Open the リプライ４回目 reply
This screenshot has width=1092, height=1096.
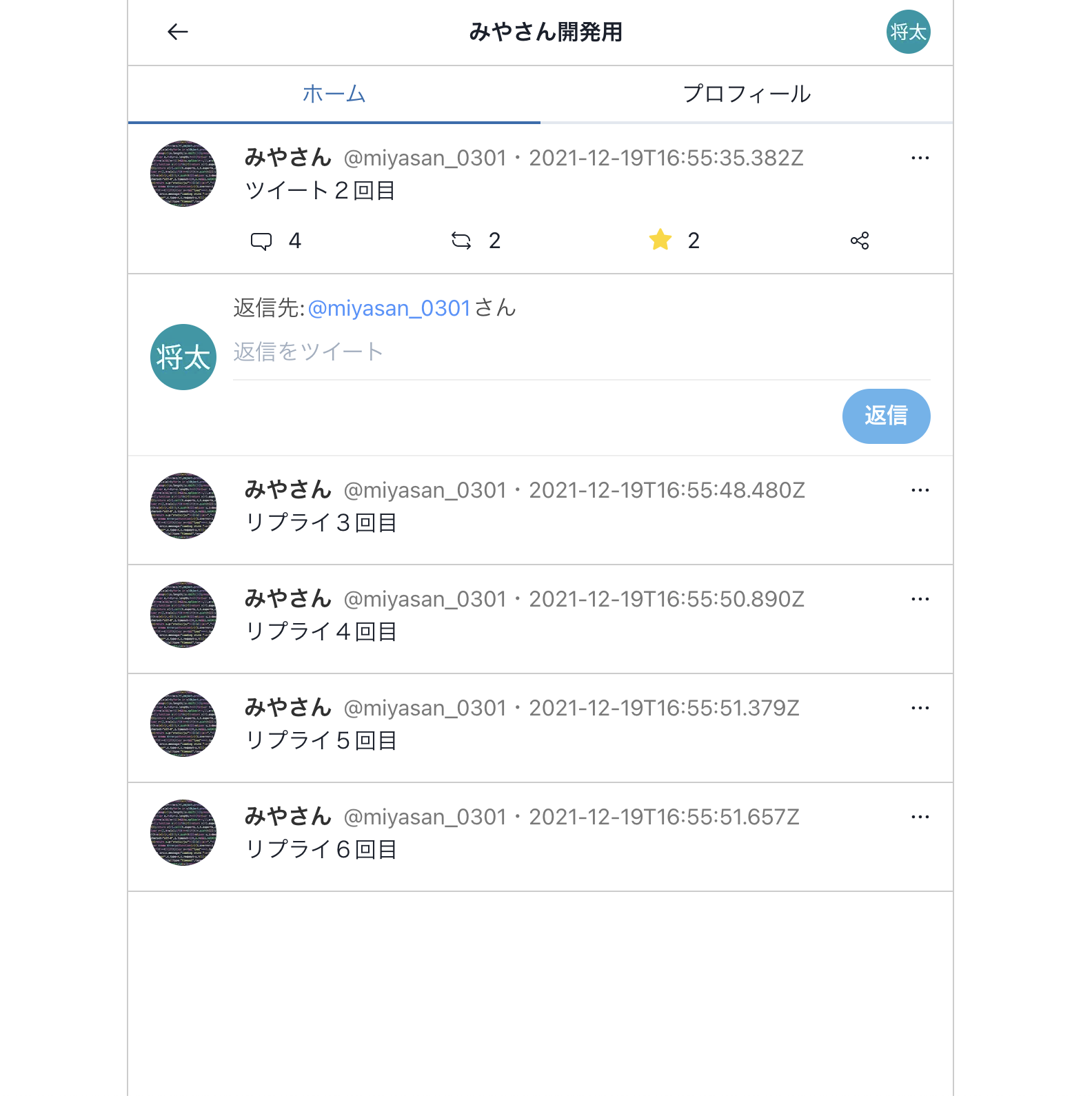(x=321, y=632)
